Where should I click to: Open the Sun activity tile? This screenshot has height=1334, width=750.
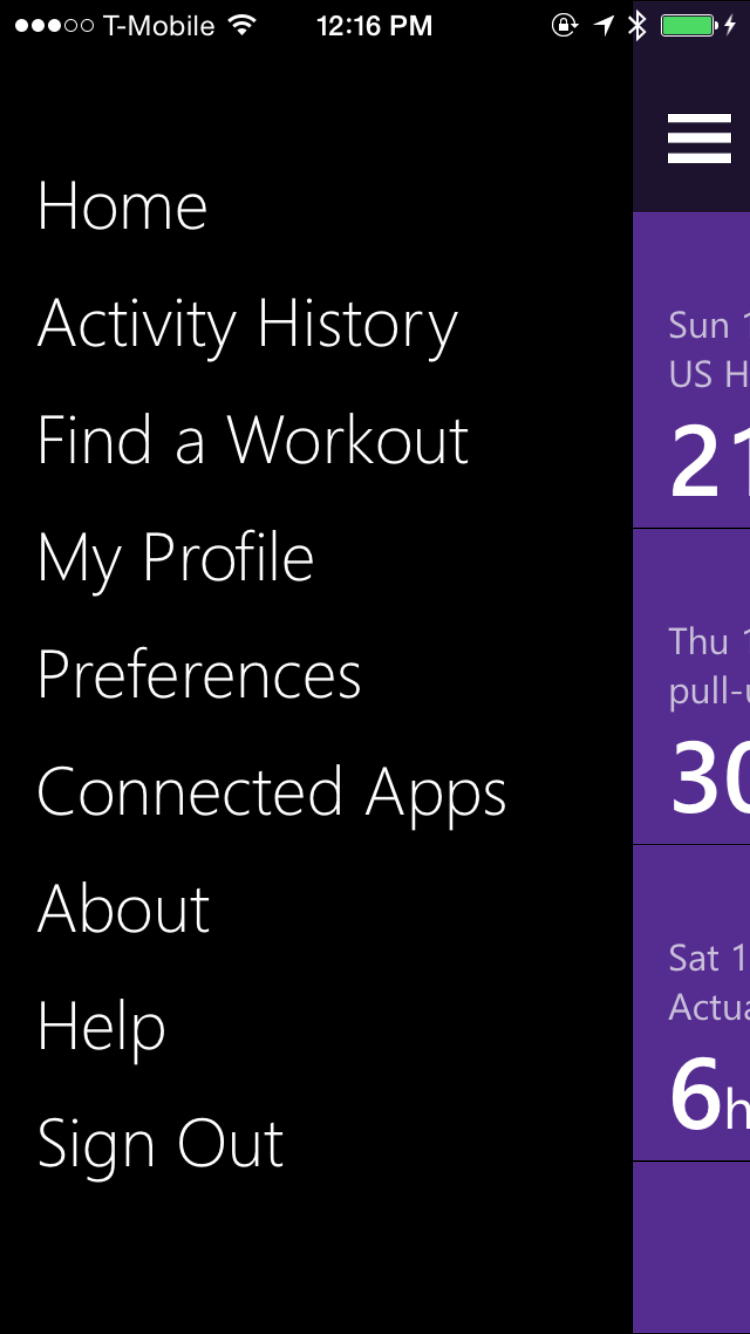click(x=692, y=370)
